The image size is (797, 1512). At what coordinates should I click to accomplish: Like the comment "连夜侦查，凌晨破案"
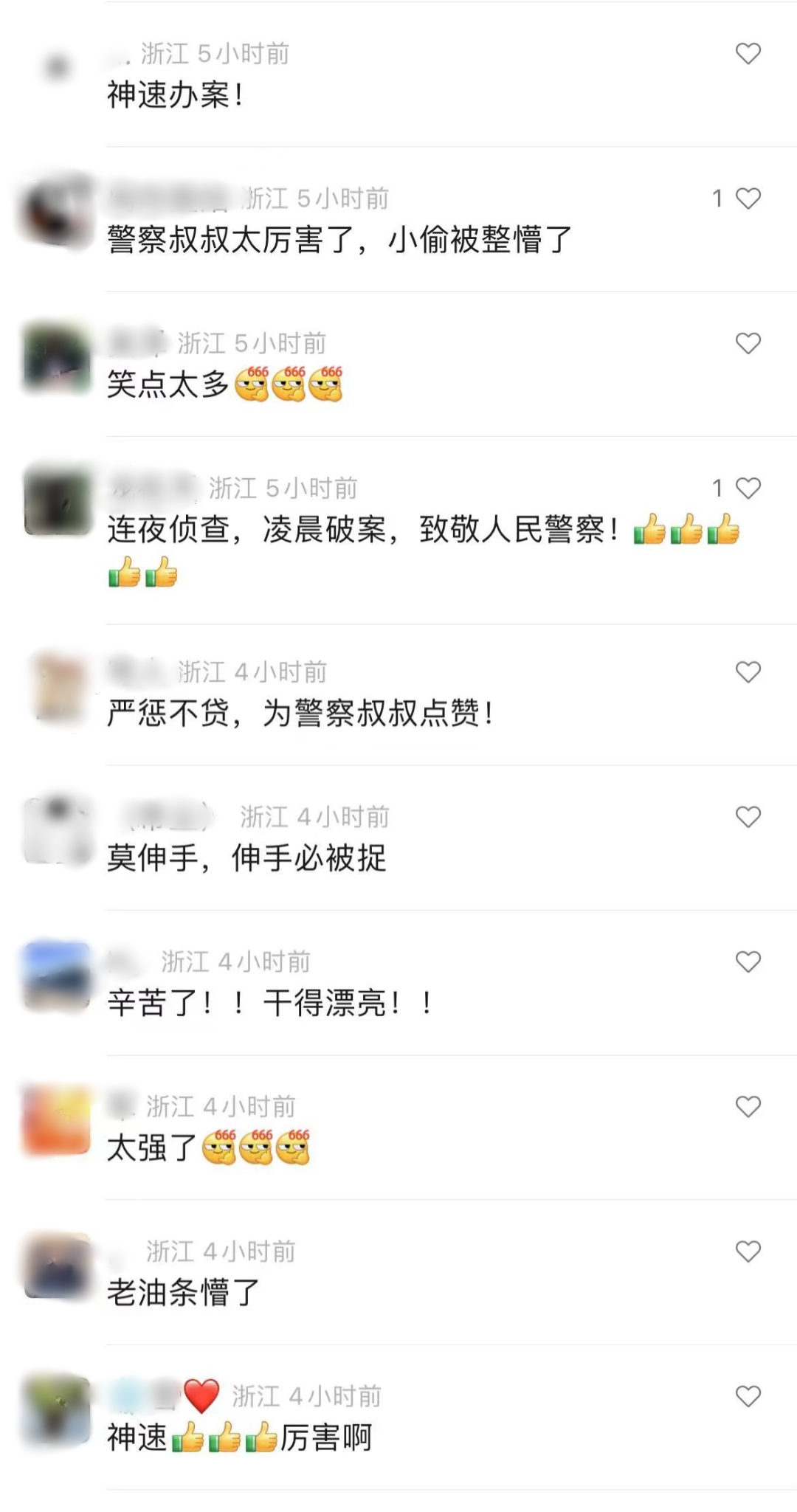point(748,488)
